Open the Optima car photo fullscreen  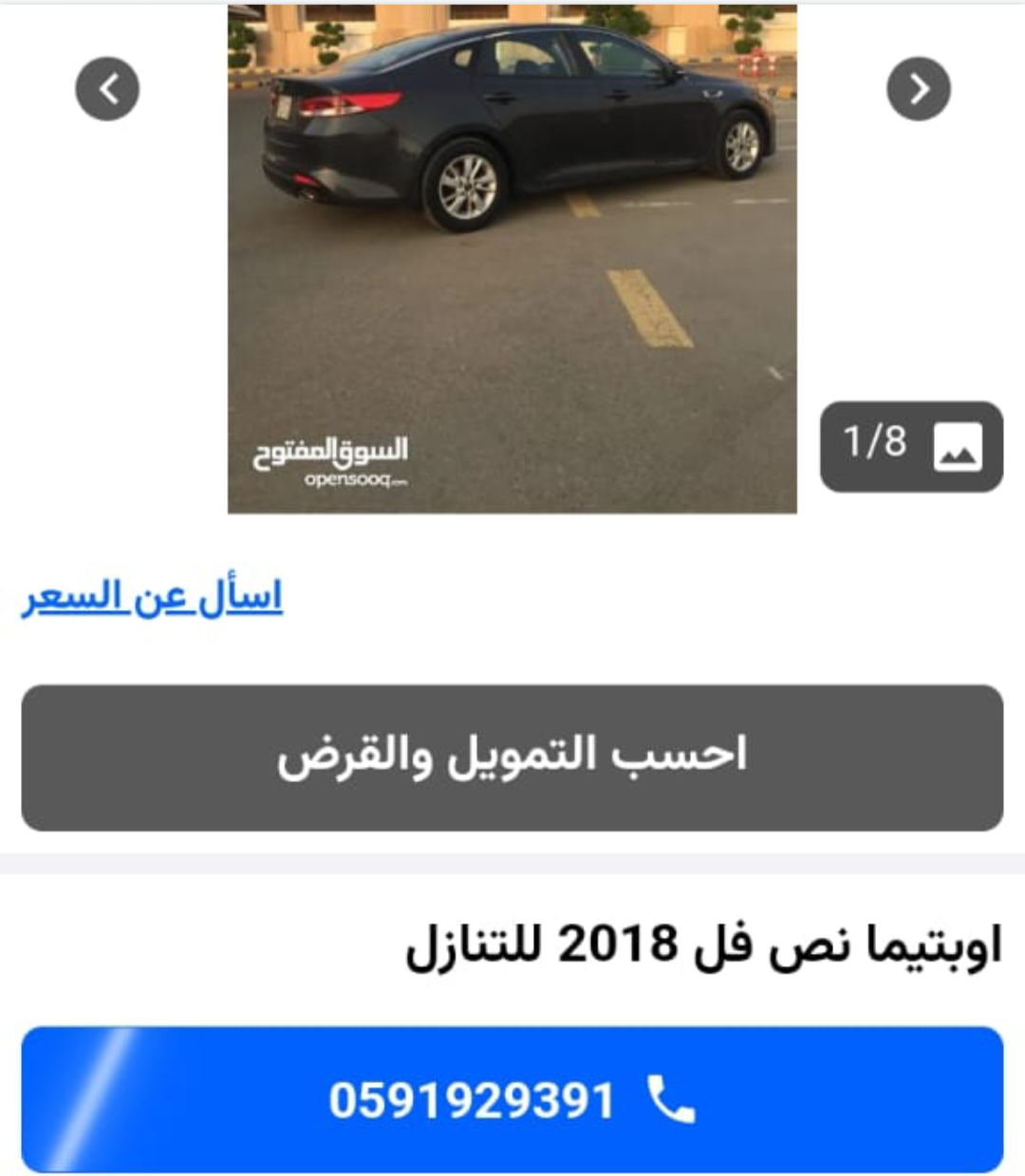pos(512,256)
